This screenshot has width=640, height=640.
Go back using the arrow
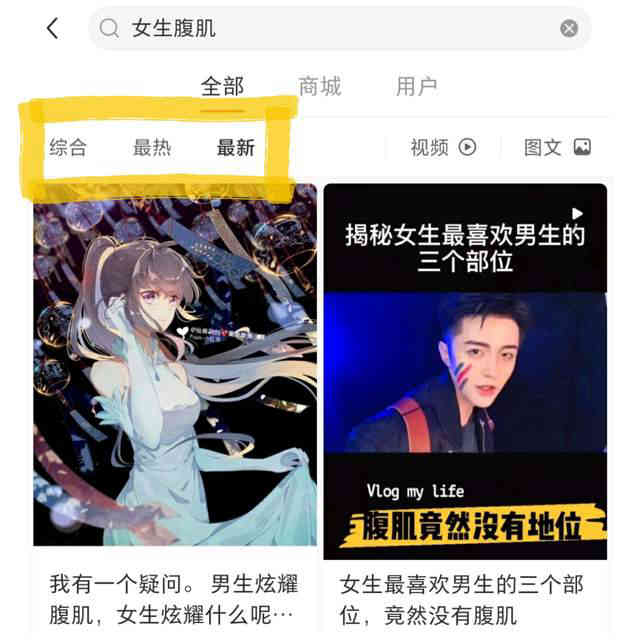[x=52, y=29]
